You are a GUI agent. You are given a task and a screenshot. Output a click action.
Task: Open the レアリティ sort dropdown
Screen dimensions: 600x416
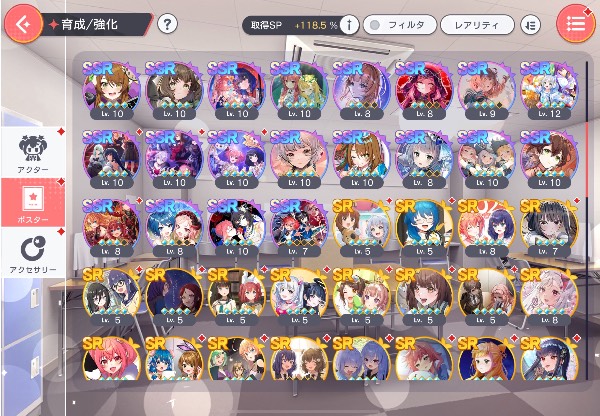point(477,25)
